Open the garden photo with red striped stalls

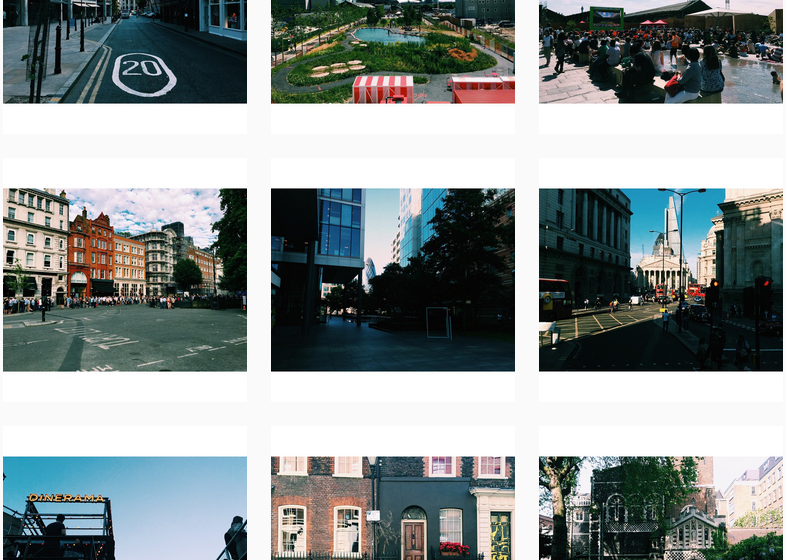pos(393,52)
